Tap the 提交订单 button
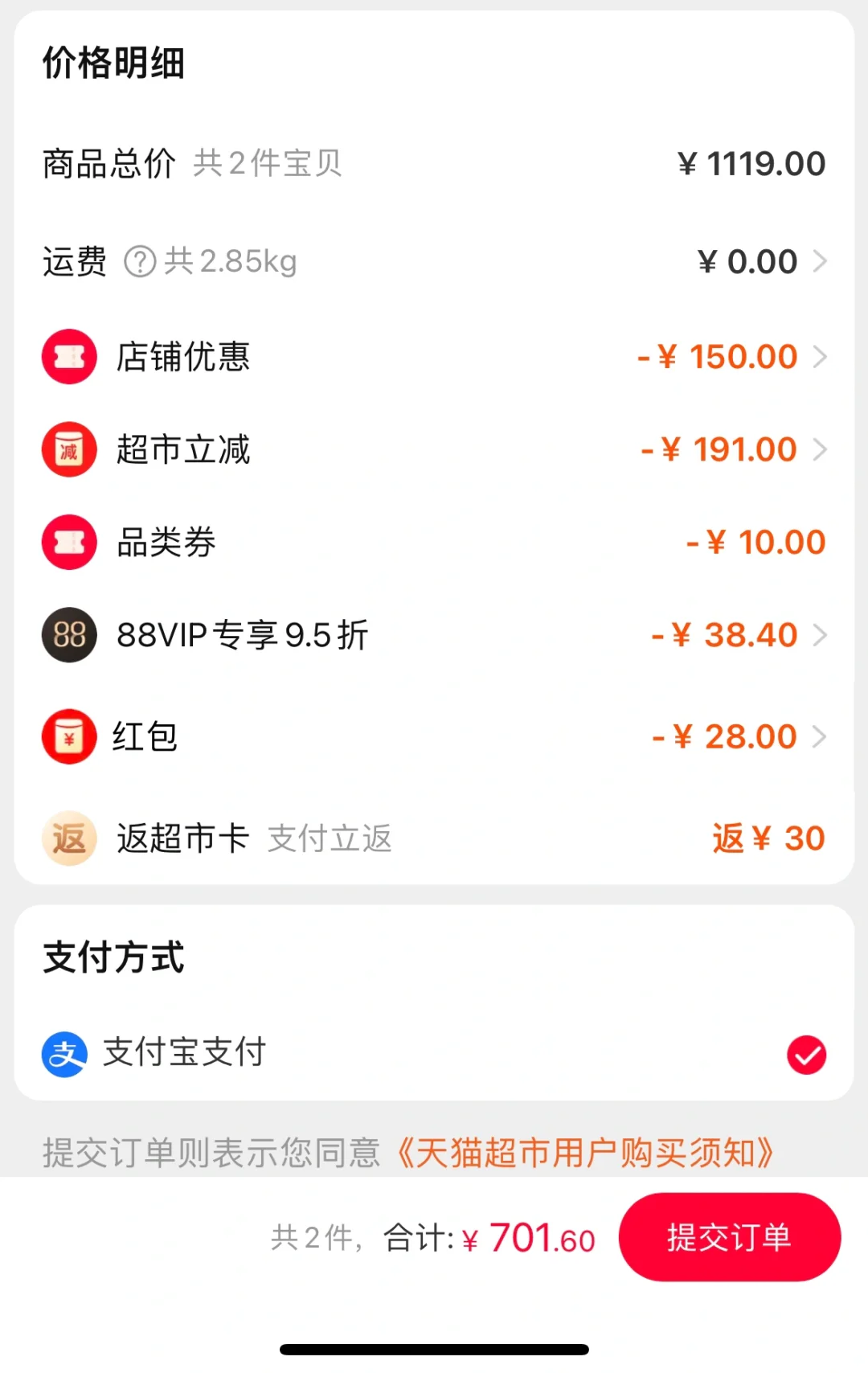The height and width of the screenshot is (1373, 868). pyautogui.click(x=729, y=1236)
